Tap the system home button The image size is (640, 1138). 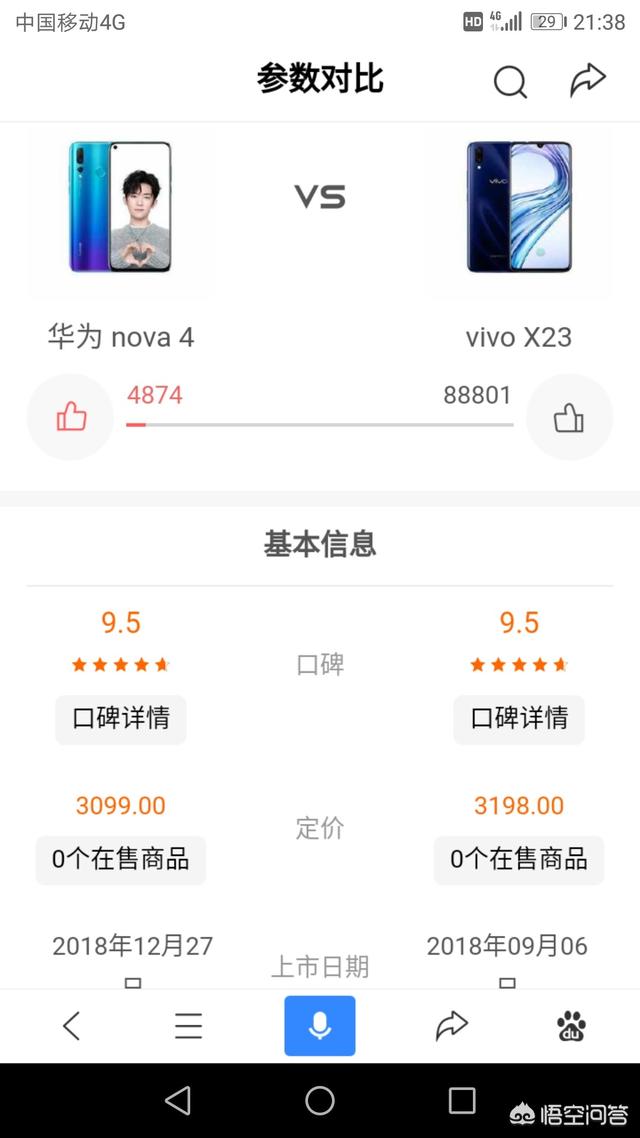click(320, 1101)
